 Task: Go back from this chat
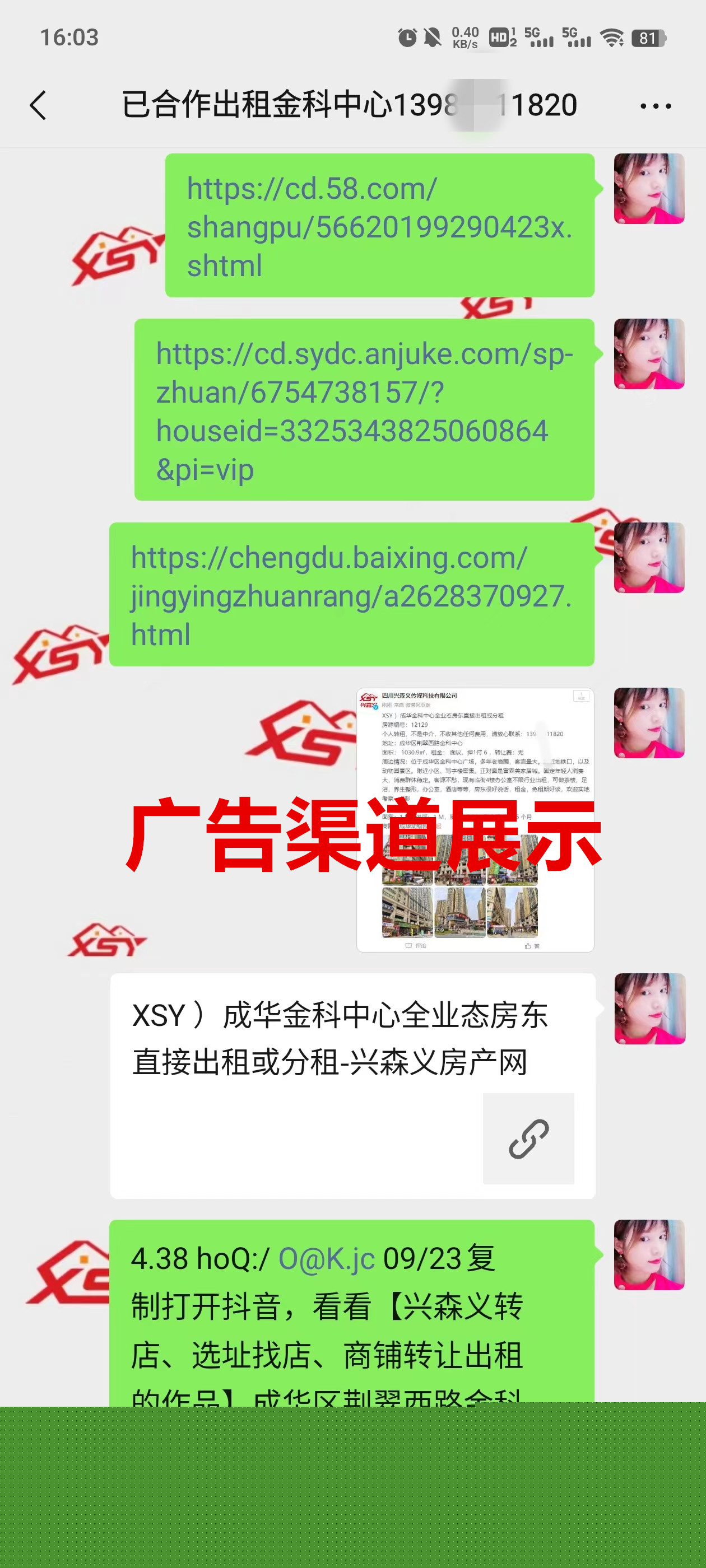pos(38,105)
